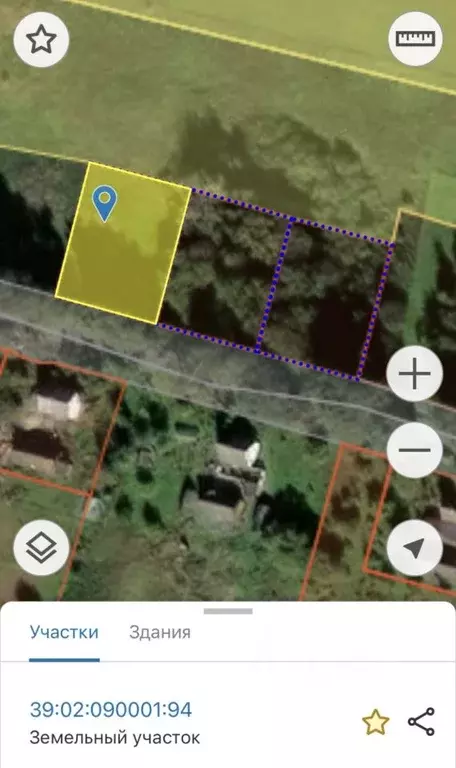456x768 pixels.
Task: Open favorites with the top star button
Action: 41,39
